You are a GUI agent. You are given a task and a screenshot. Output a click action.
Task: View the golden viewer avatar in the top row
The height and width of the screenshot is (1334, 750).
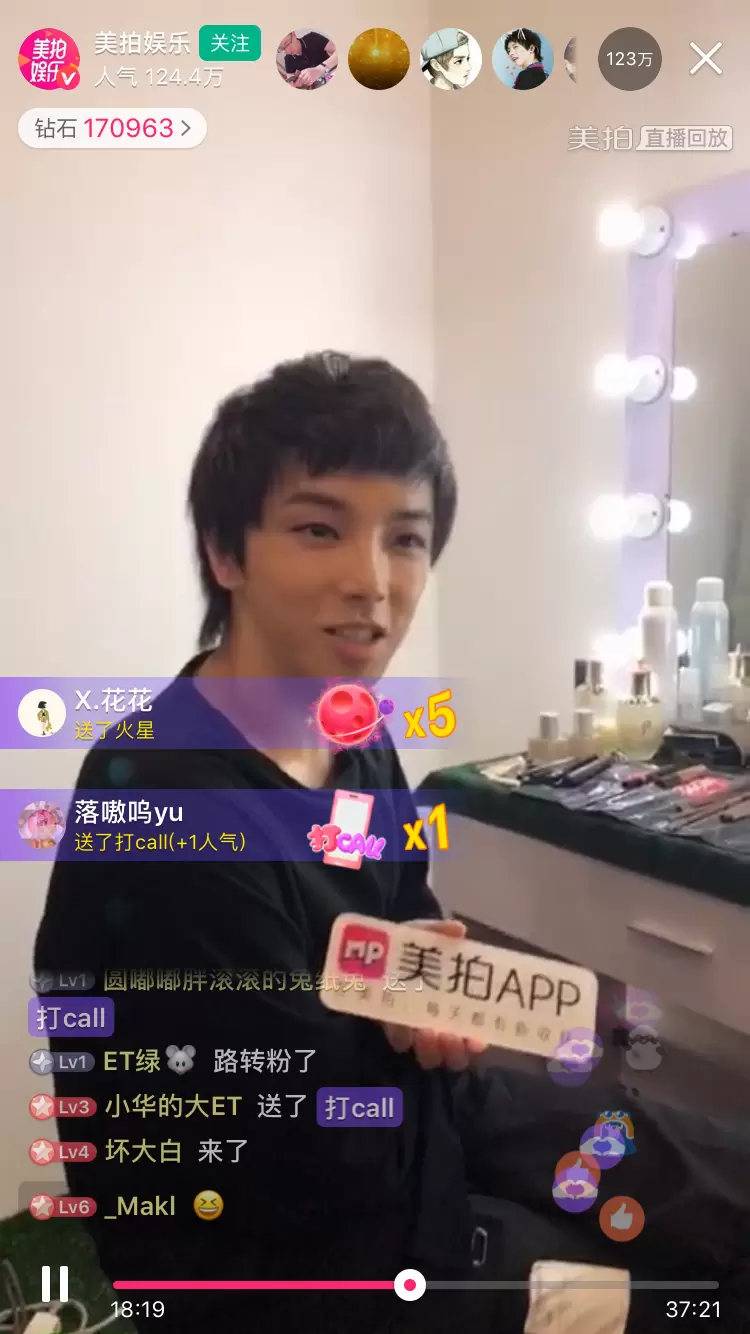[x=379, y=59]
